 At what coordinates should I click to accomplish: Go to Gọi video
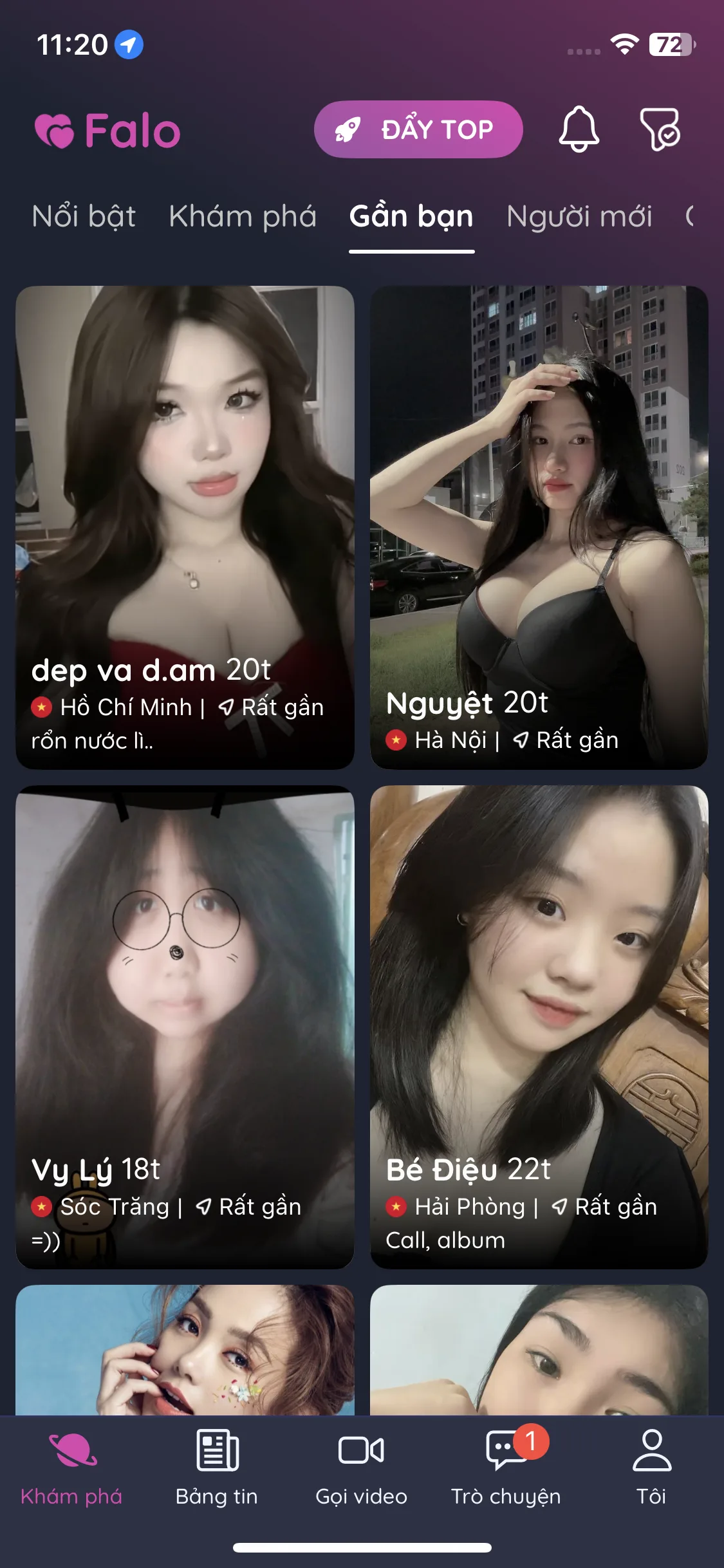point(361,1468)
